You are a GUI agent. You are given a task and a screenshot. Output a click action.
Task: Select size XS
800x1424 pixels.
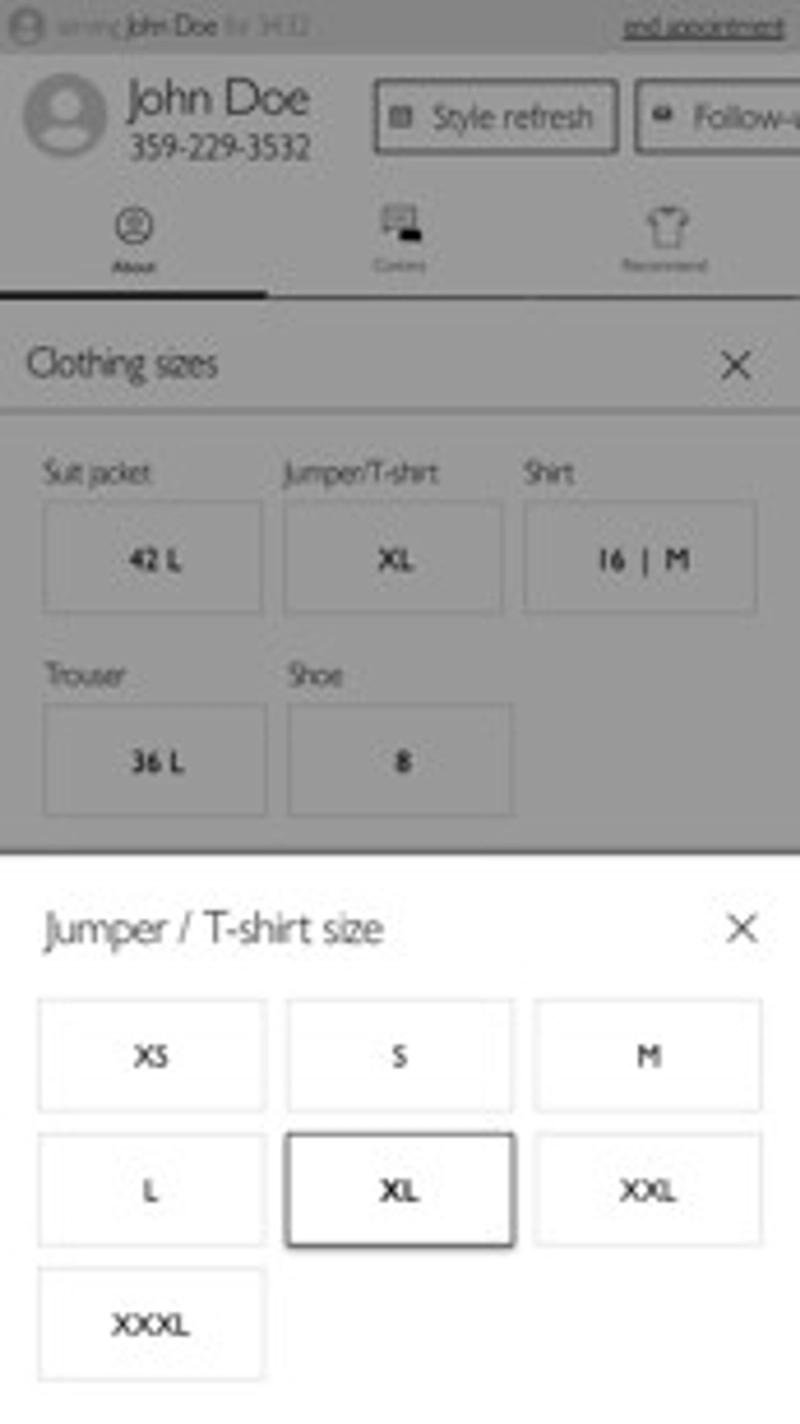[152, 1056]
